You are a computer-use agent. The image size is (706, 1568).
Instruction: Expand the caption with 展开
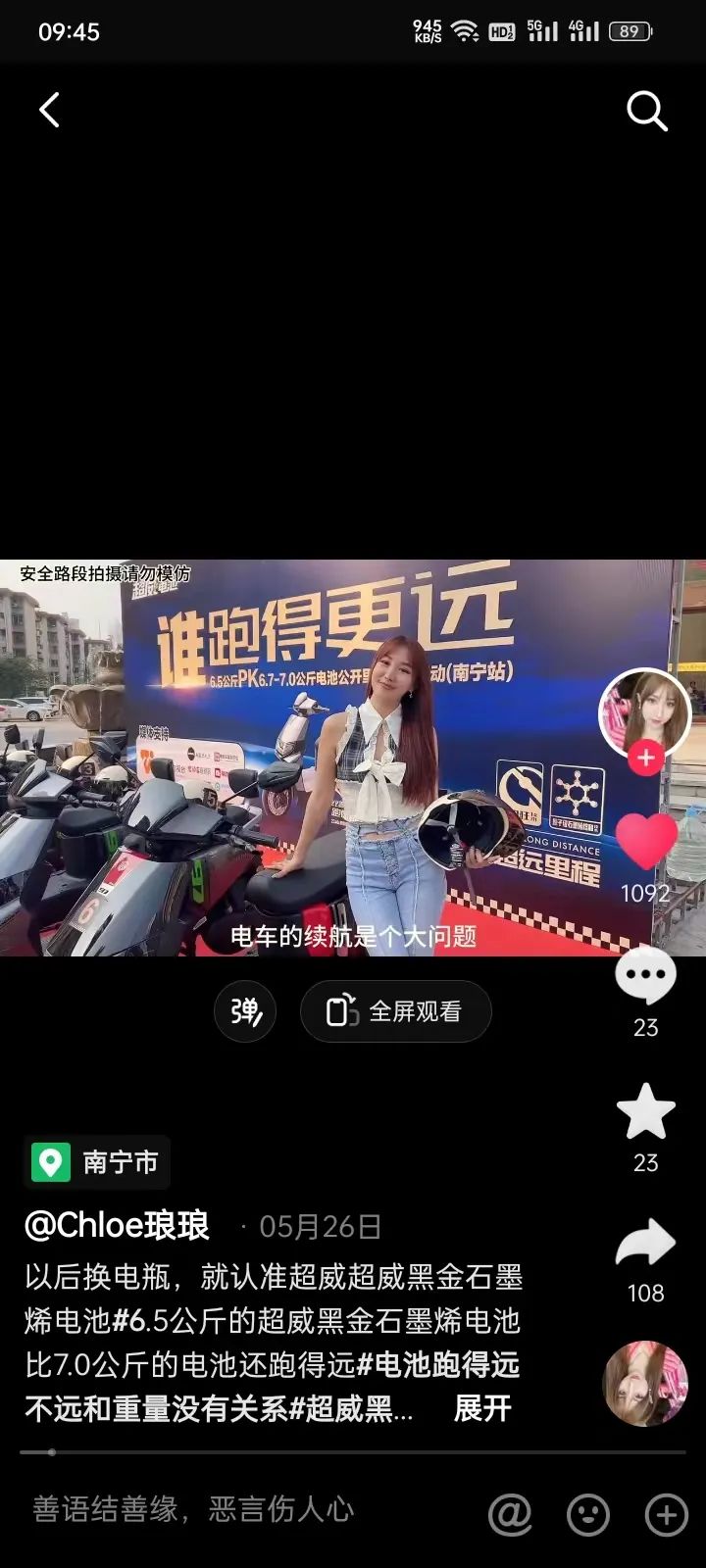click(482, 1408)
